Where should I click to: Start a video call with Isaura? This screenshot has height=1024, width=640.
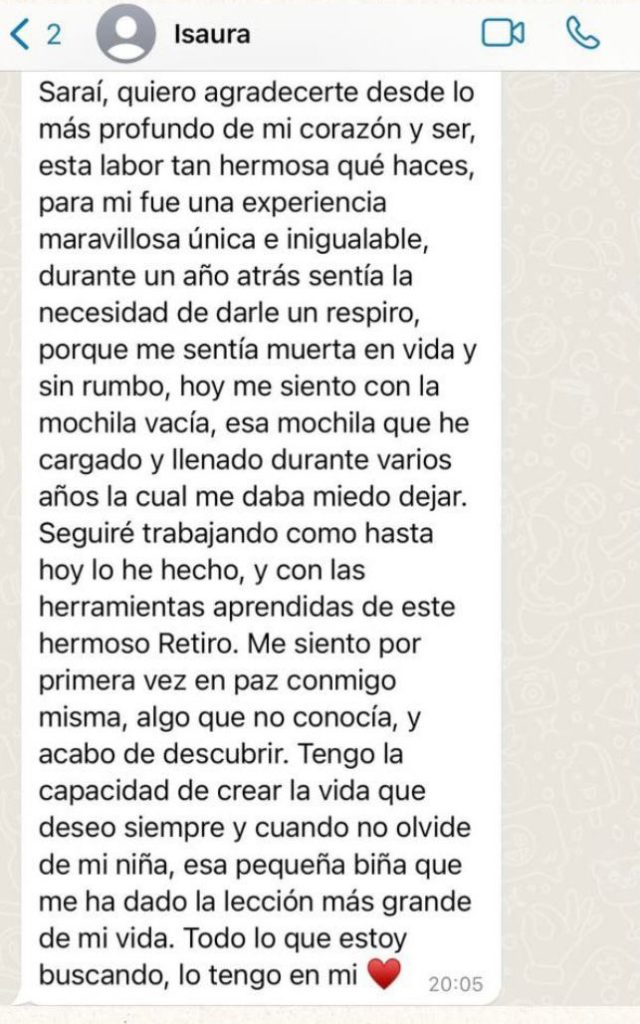click(x=502, y=34)
